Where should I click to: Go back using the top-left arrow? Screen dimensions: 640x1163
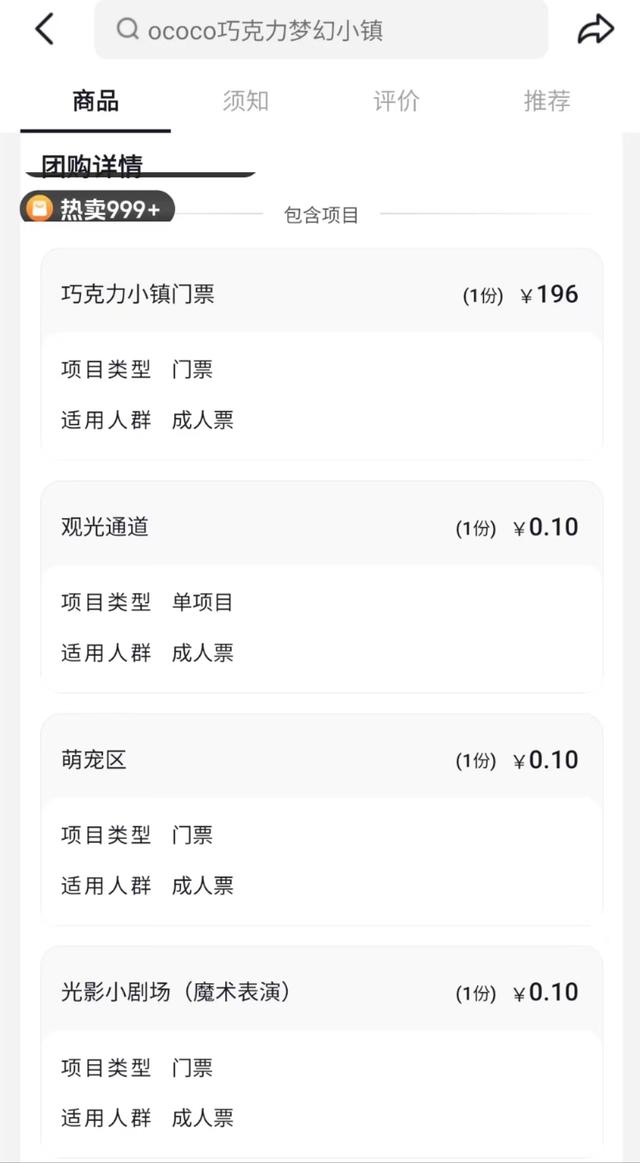pyautogui.click(x=44, y=30)
